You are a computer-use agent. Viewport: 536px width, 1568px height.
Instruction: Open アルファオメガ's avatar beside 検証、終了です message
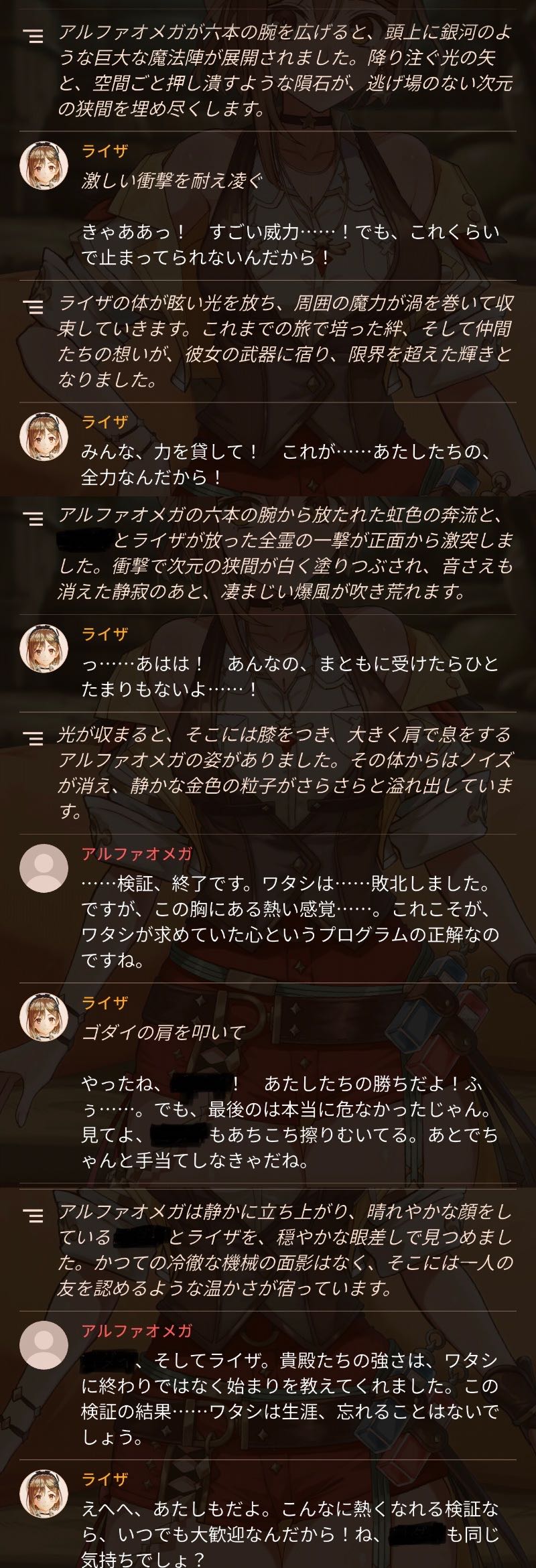[44, 868]
